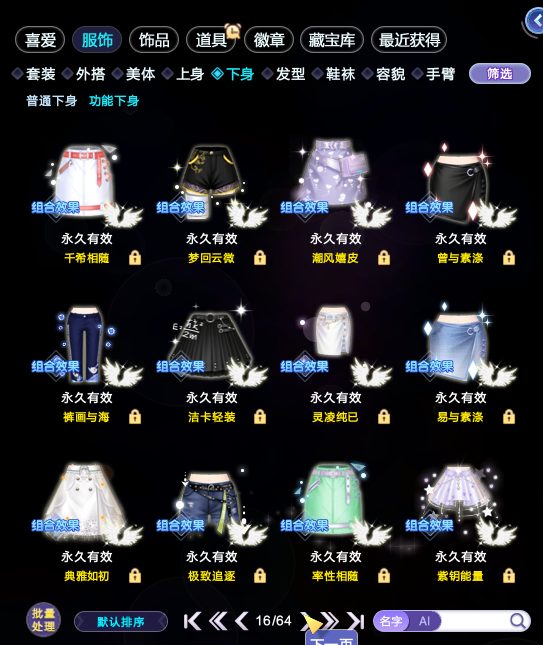The height and width of the screenshot is (645, 543).
Task: Open the 饰品 tab
Action: [154, 40]
